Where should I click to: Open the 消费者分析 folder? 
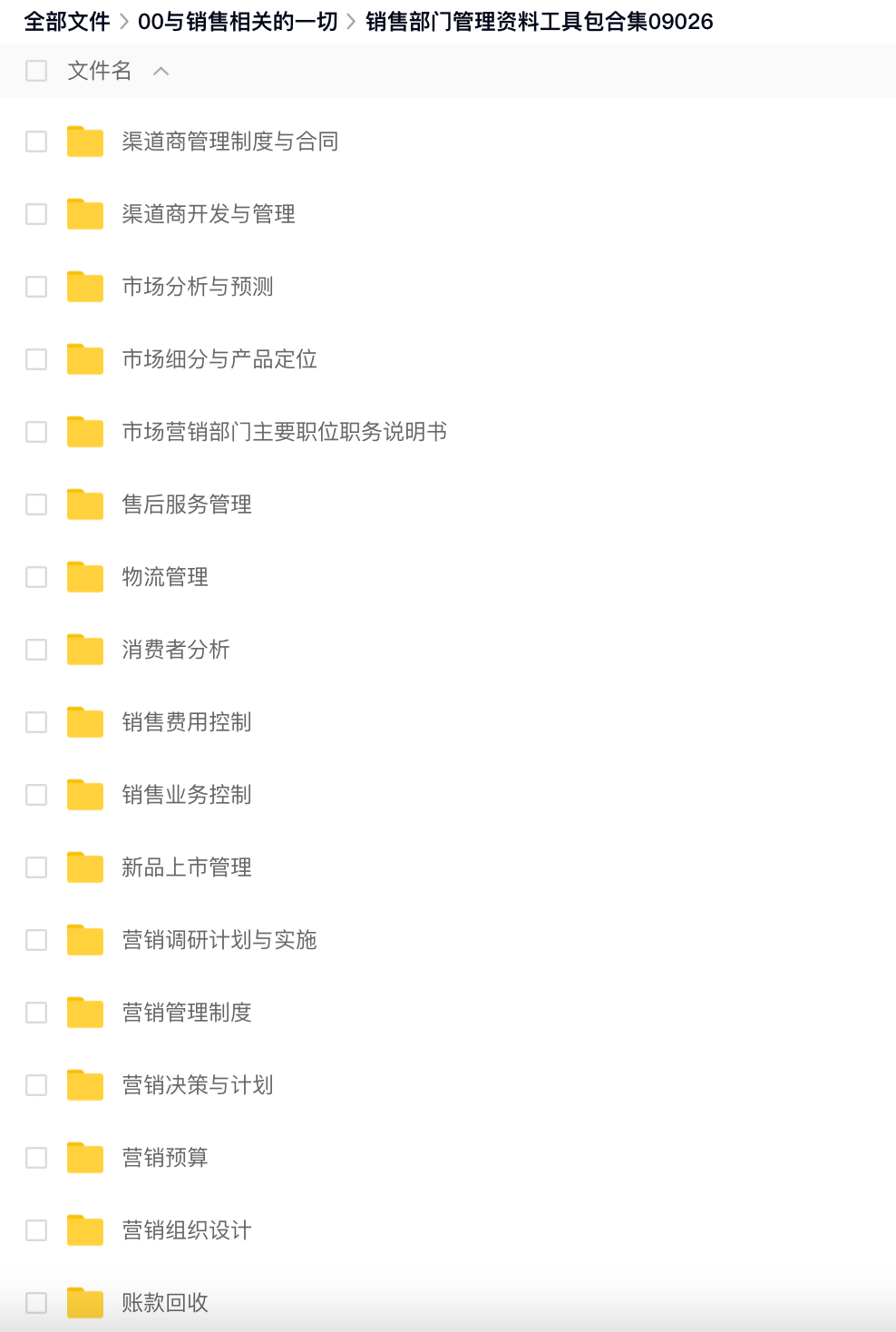pyautogui.click(x=175, y=650)
